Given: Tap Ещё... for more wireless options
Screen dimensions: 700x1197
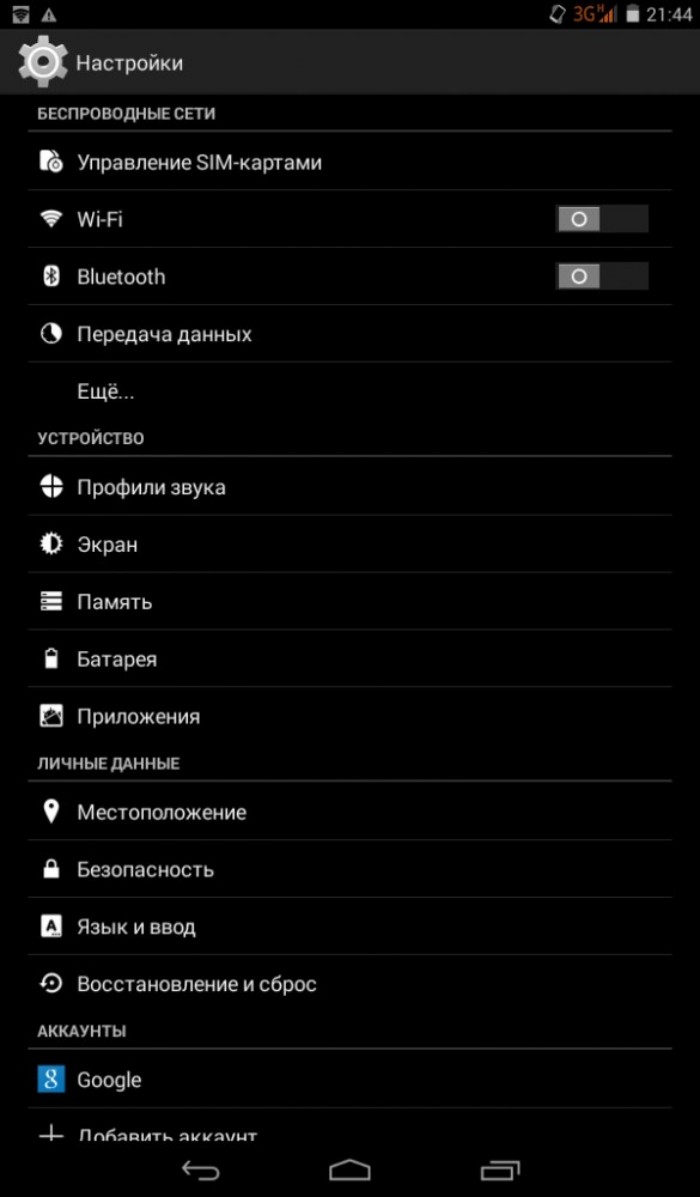Looking at the screenshot, I should point(350,392).
